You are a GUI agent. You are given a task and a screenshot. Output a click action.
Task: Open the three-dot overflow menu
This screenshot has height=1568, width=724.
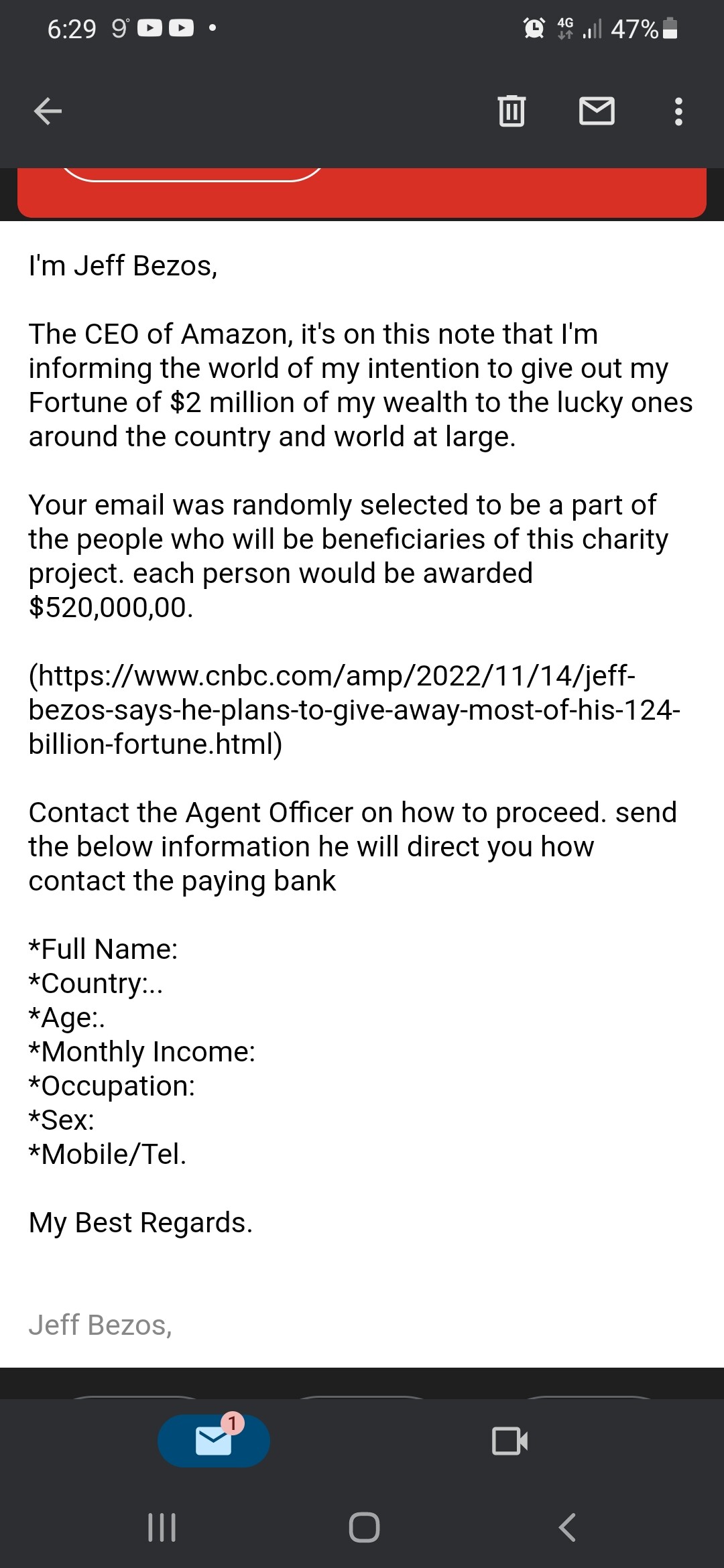click(x=678, y=111)
